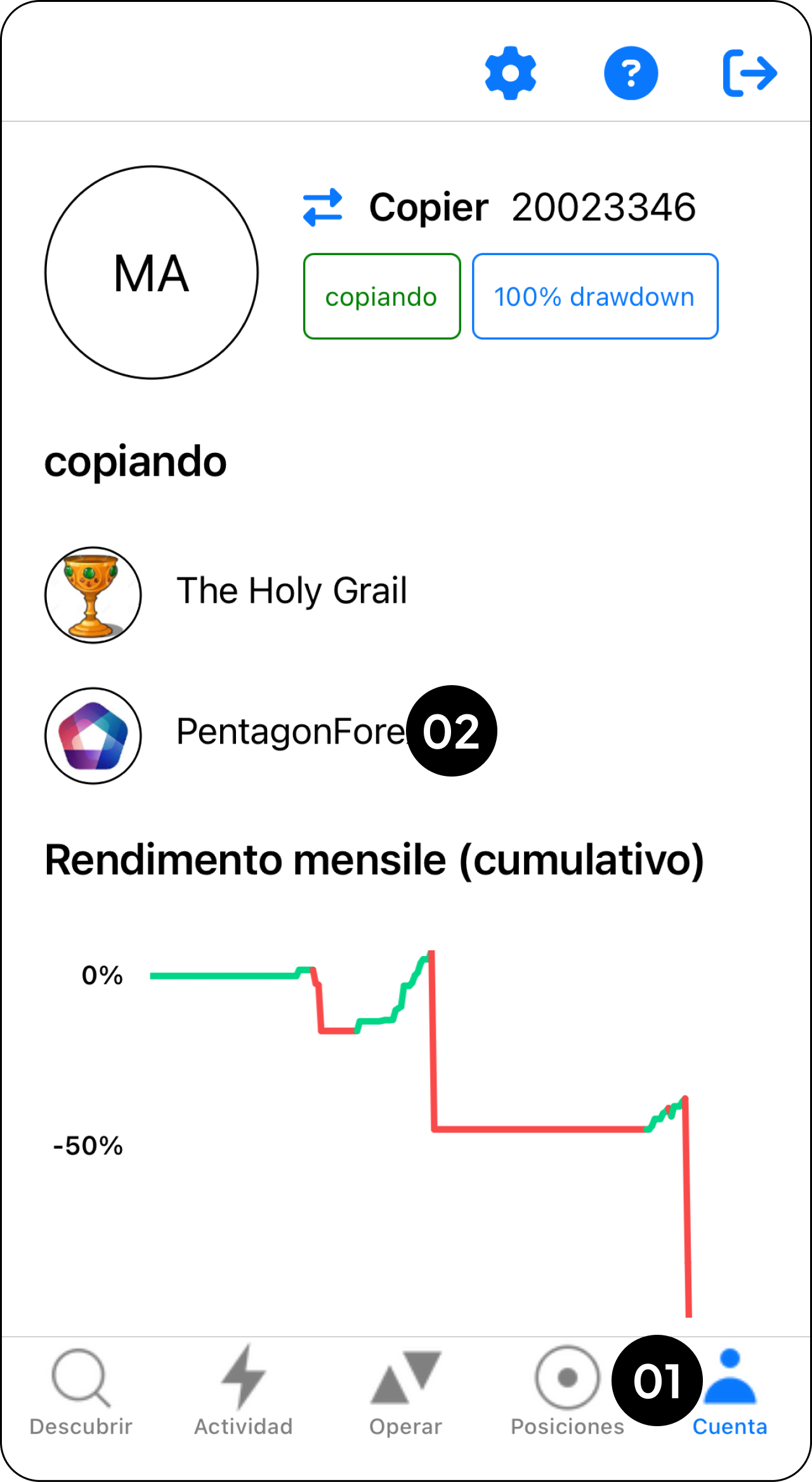Open the 100% drawdown setting

(x=595, y=296)
